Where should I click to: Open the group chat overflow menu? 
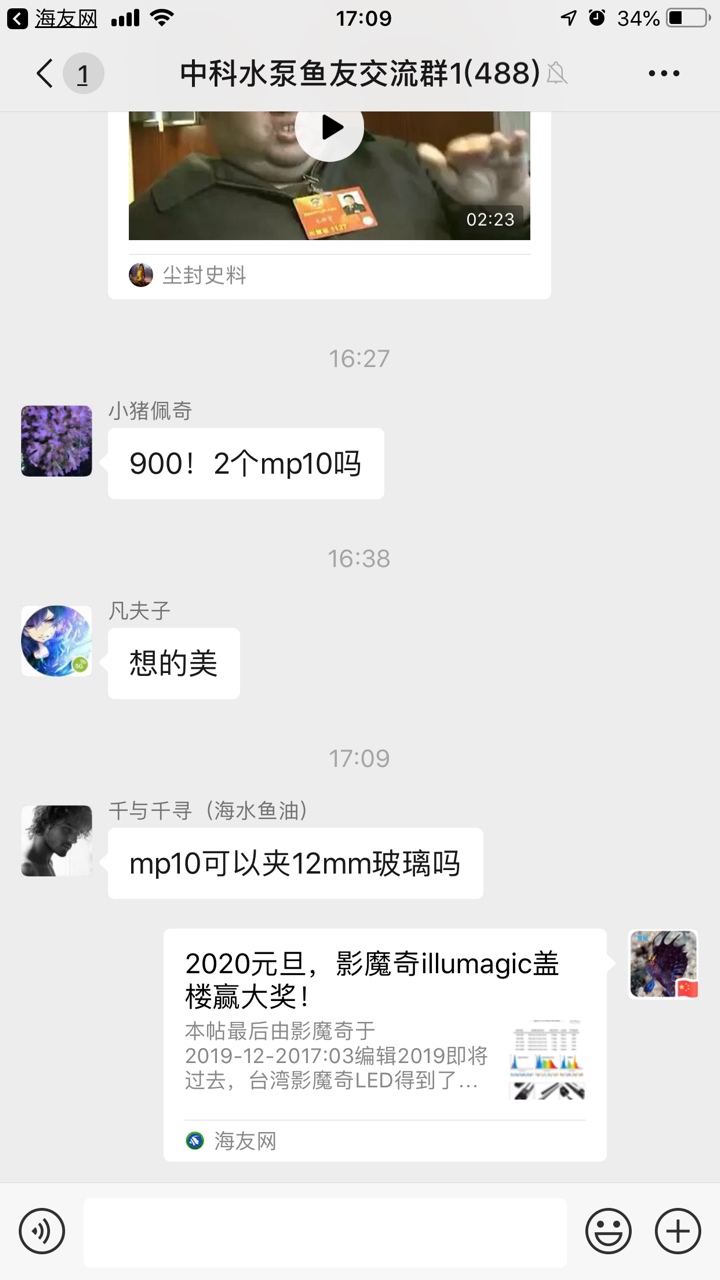click(x=664, y=74)
